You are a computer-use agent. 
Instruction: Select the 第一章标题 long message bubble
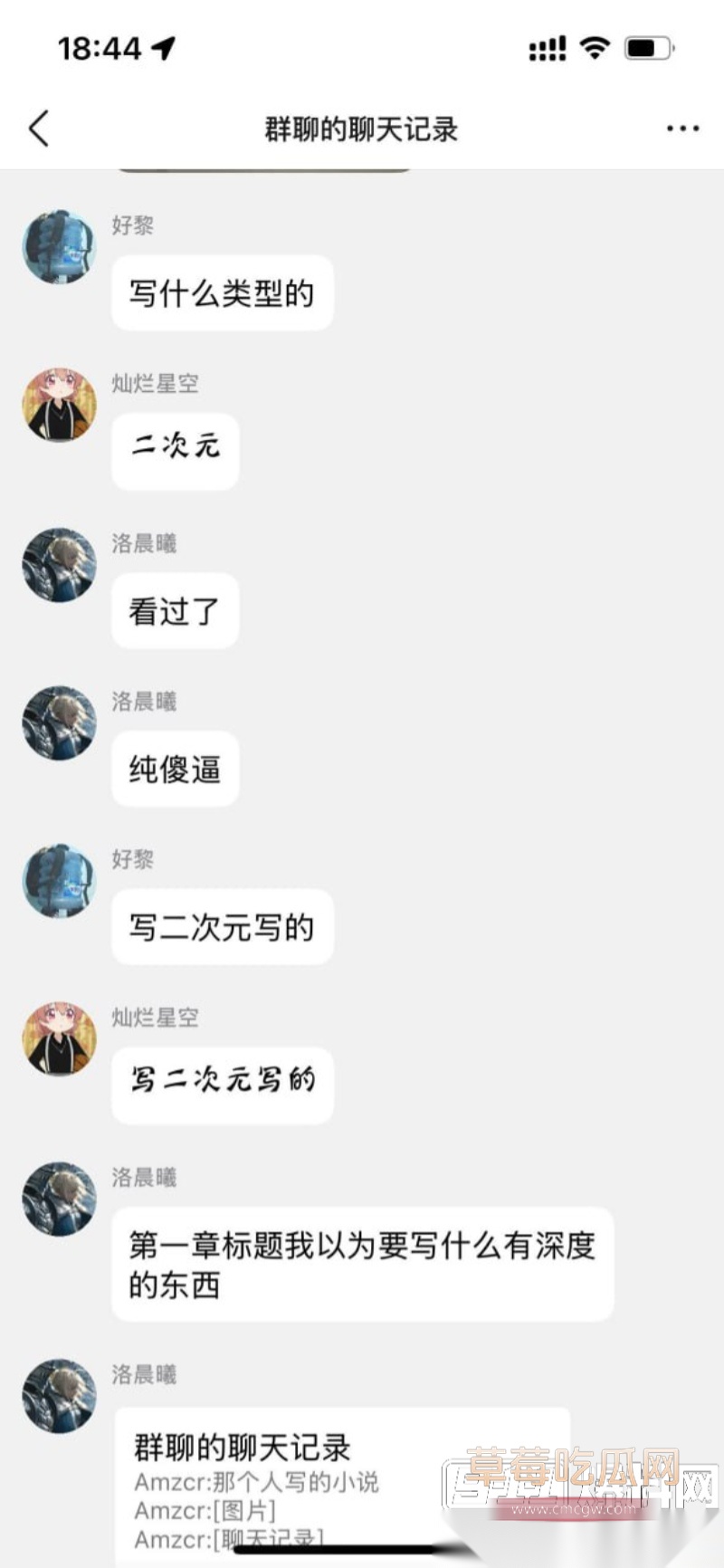pos(362,1264)
